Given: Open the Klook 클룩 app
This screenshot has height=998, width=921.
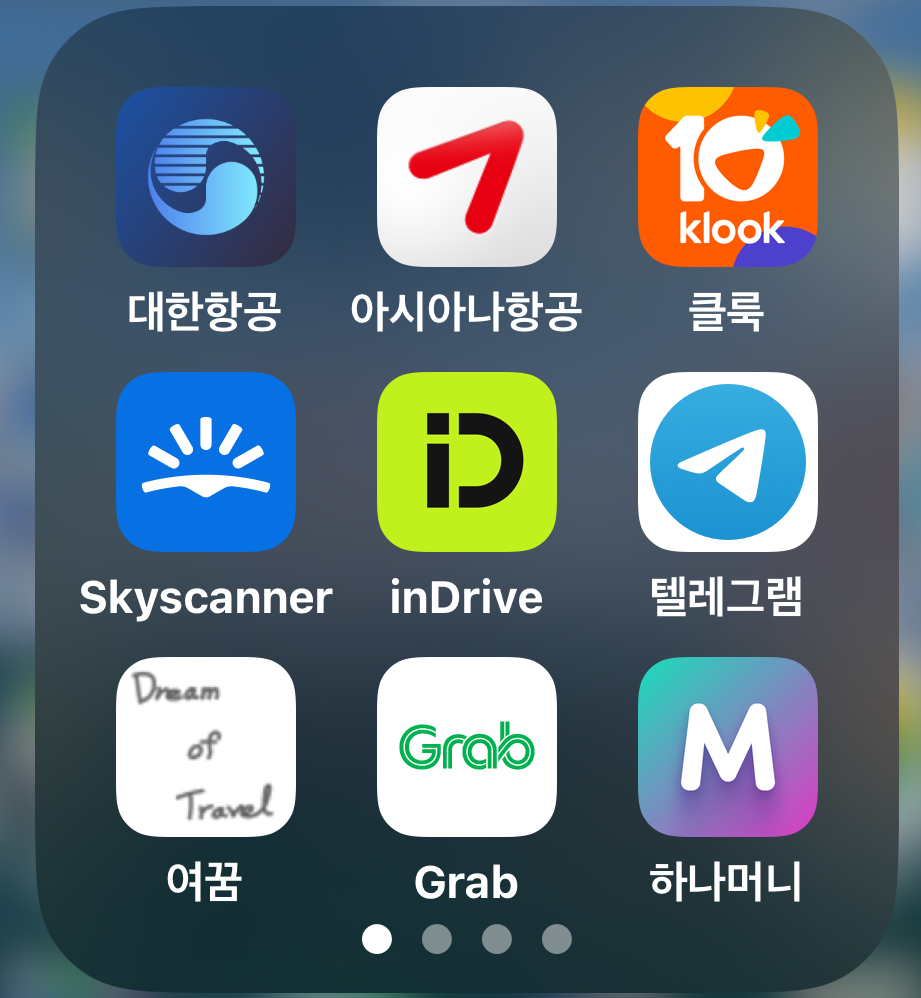Looking at the screenshot, I should point(727,177).
